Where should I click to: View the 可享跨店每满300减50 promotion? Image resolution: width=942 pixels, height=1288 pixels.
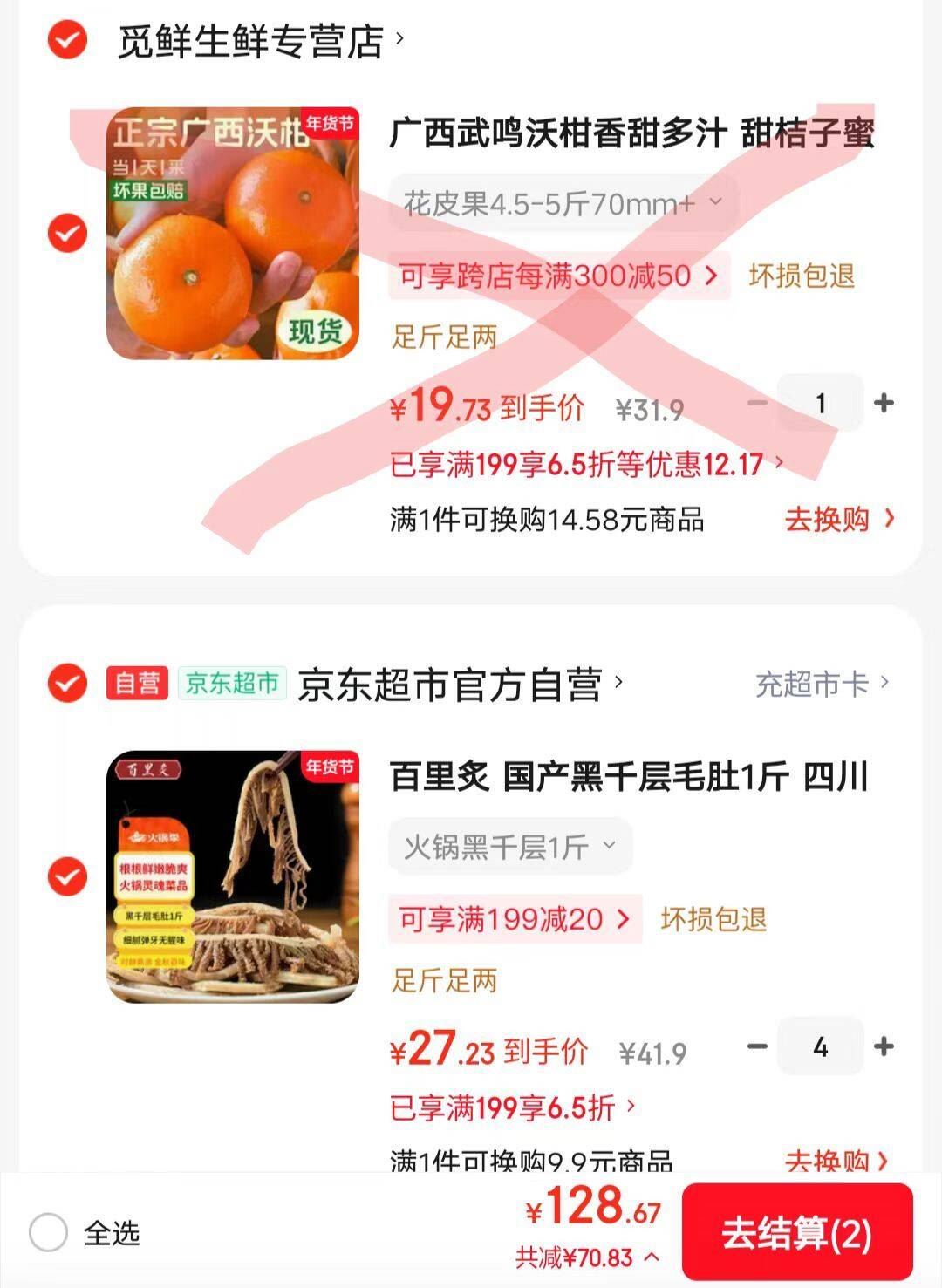click(x=558, y=276)
